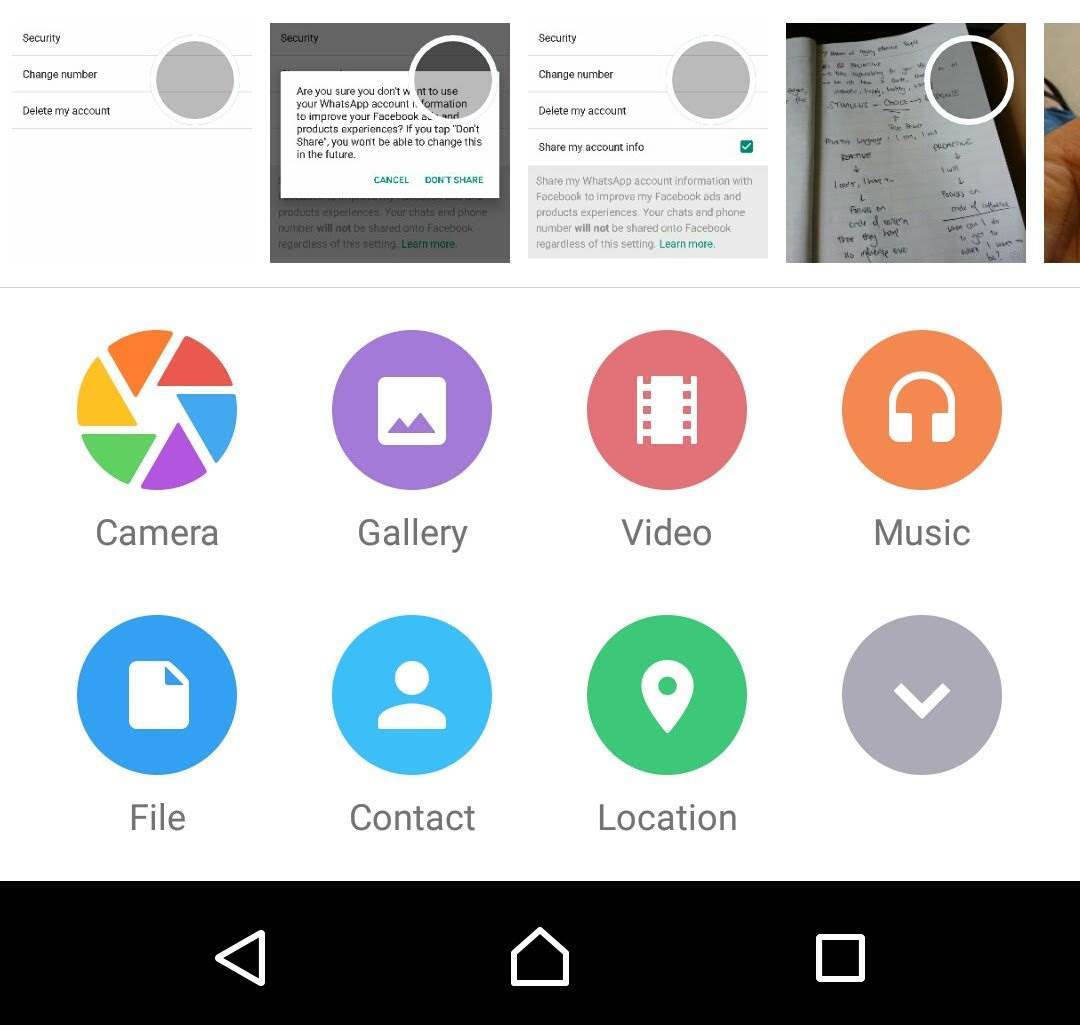This screenshot has width=1080, height=1025.
Task: Select the screenshot showing Share my account info
Action: 647,143
